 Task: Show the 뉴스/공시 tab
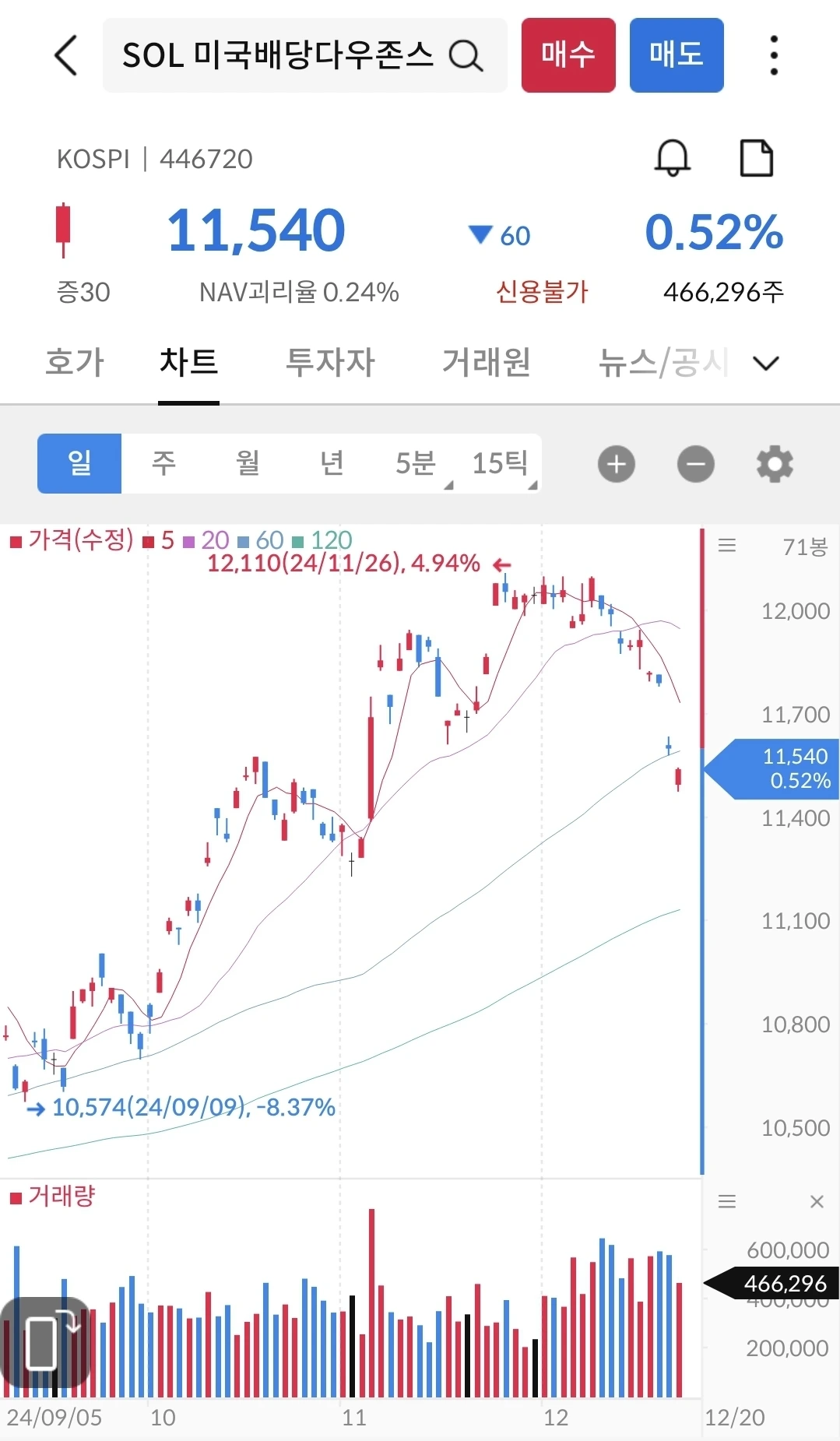[x=663, y=362]
